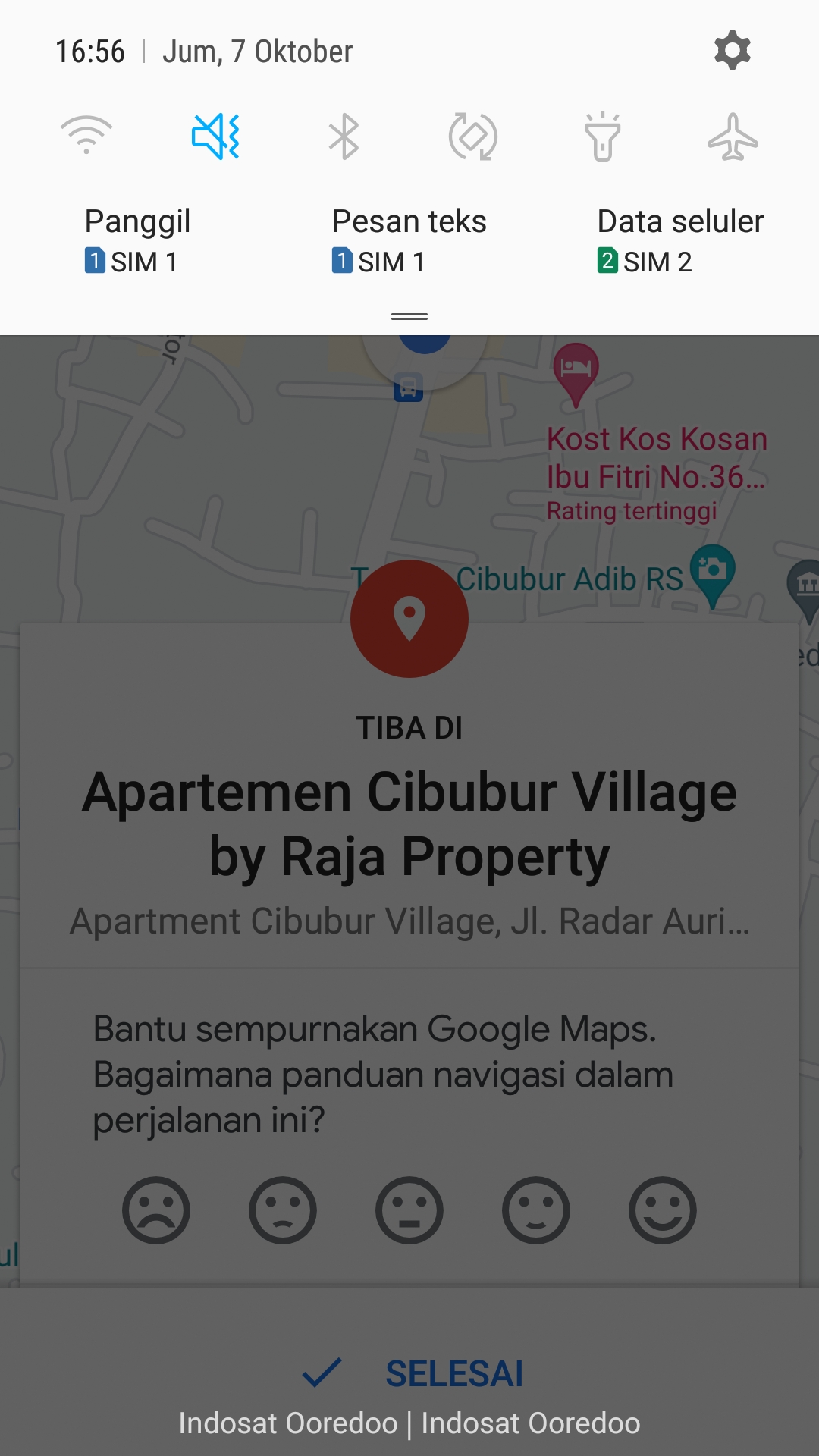
Task: Change the Data seluler SIM setting
Action: [680, 241]
